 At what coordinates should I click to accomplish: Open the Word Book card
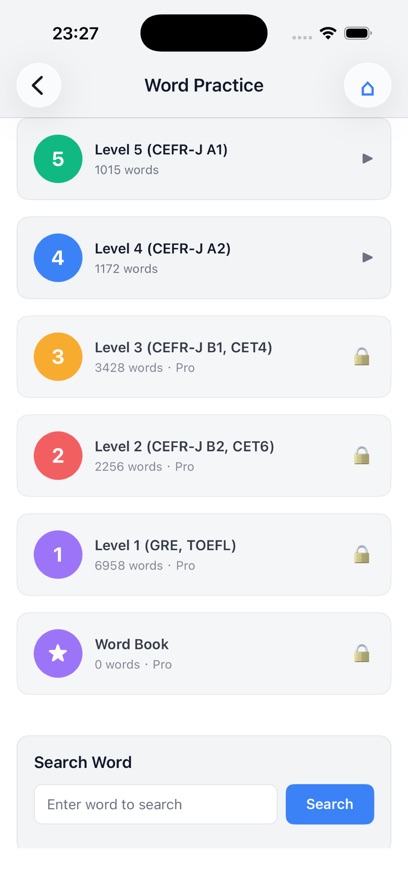pos(204,654)
